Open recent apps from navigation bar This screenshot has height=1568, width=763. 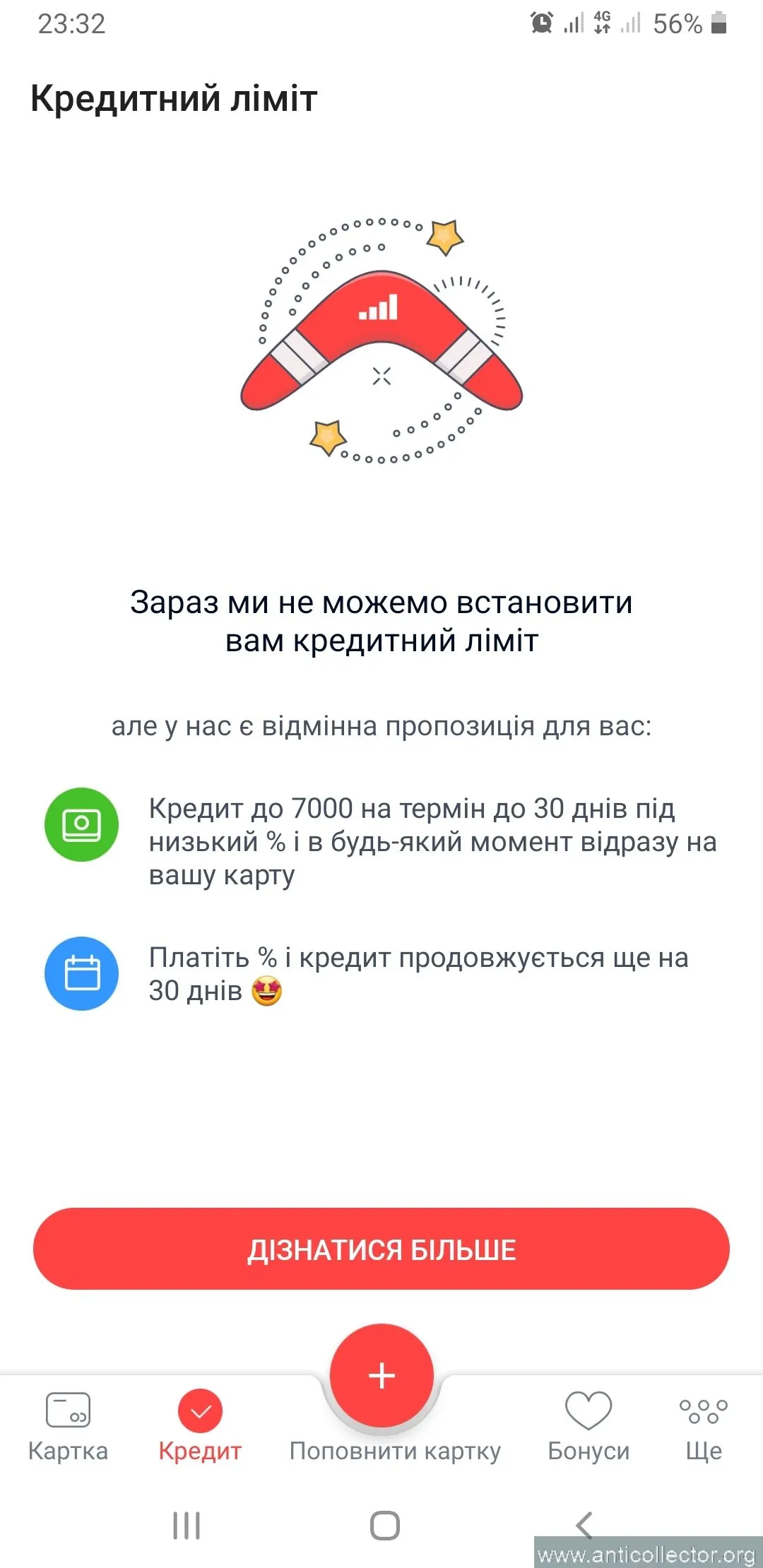pos(187,1526)
